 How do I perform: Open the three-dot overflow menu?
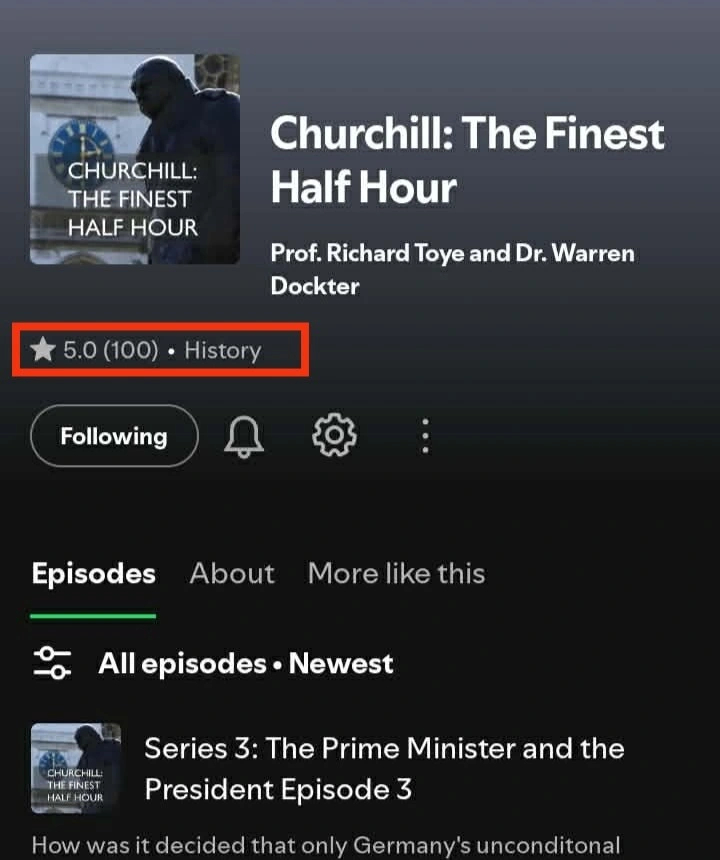(x=425, y=436)
